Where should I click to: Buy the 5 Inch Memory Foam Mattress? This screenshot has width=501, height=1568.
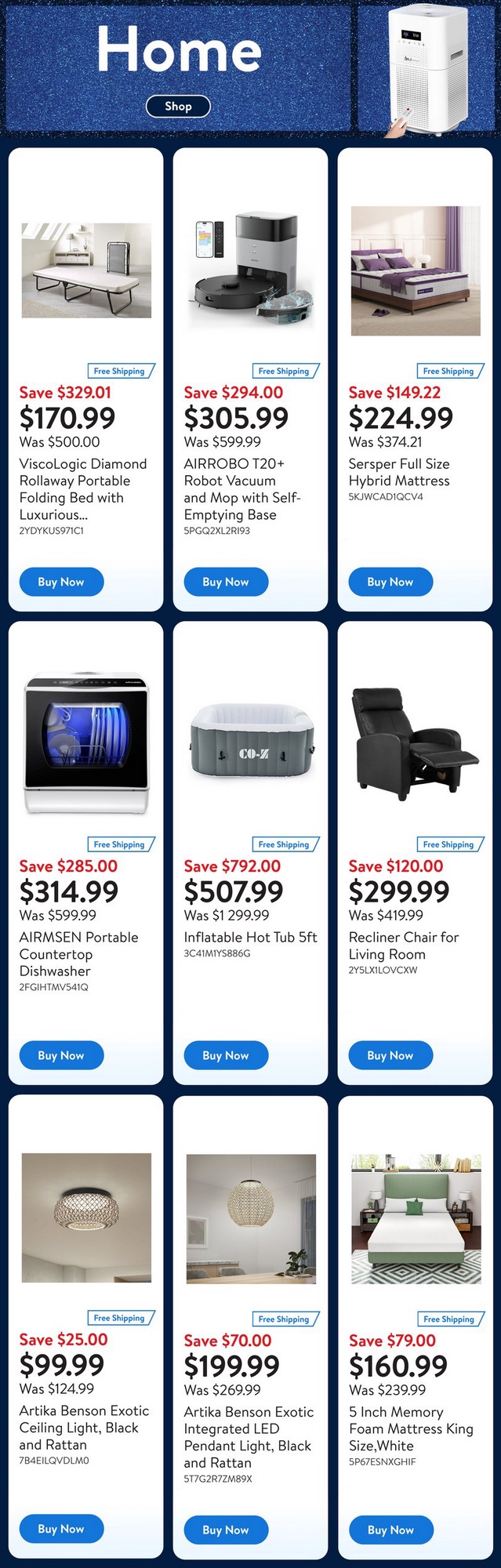pos(390,1530)
